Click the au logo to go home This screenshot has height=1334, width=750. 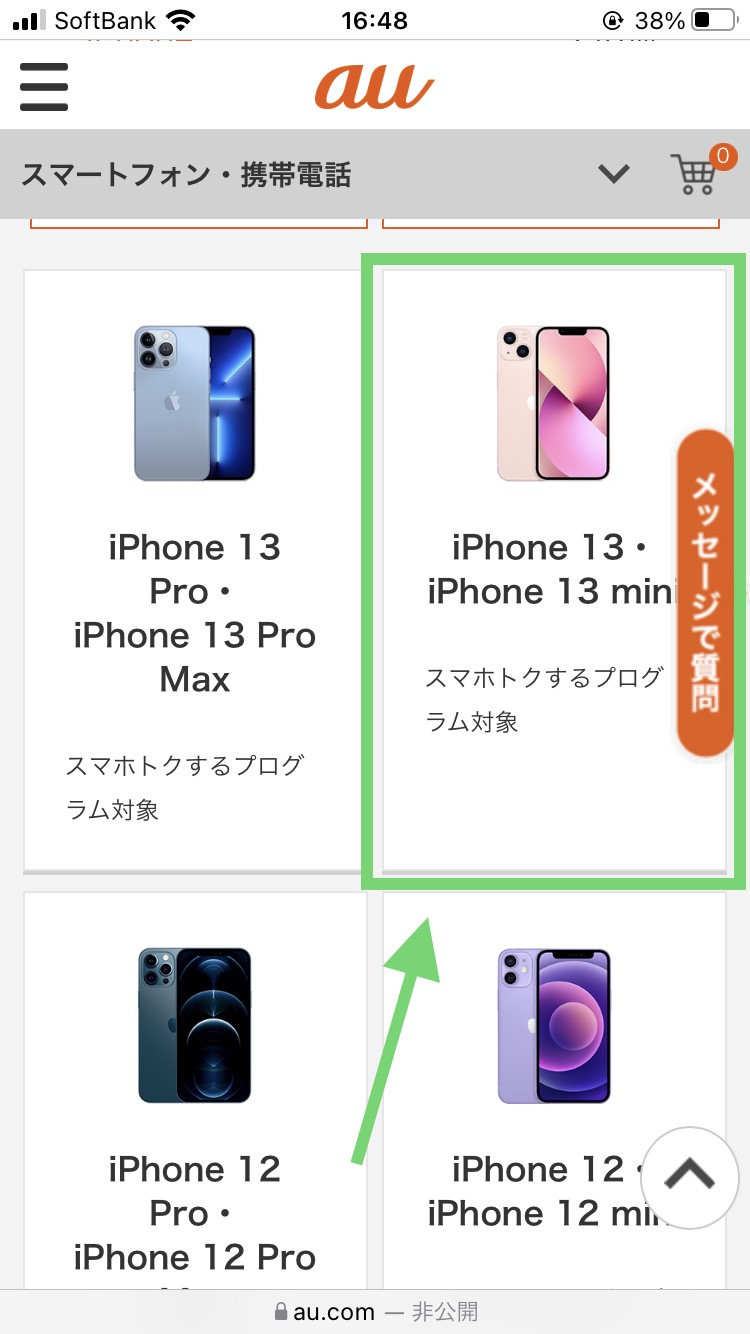[374, 87]
